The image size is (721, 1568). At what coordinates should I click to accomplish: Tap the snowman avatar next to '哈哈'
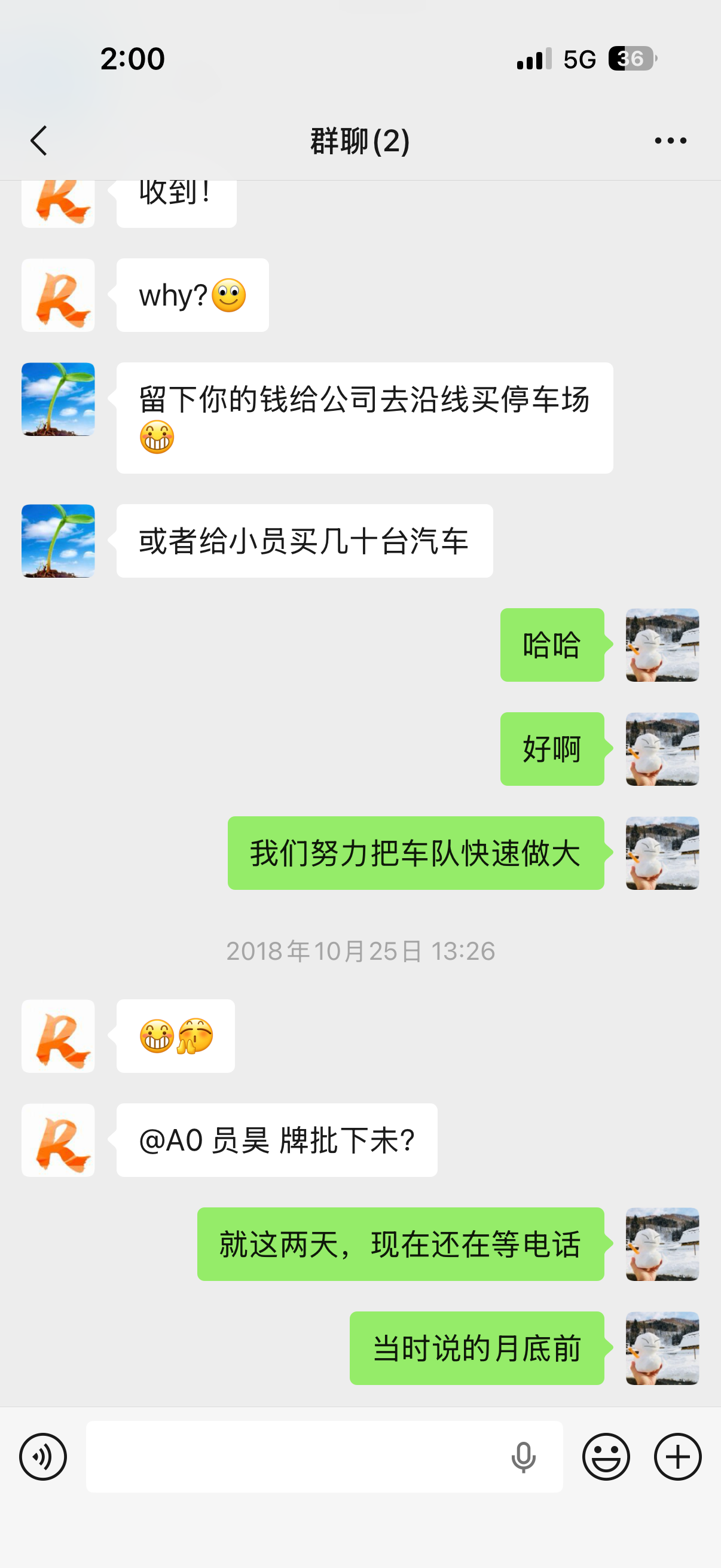tap(662, 646)
